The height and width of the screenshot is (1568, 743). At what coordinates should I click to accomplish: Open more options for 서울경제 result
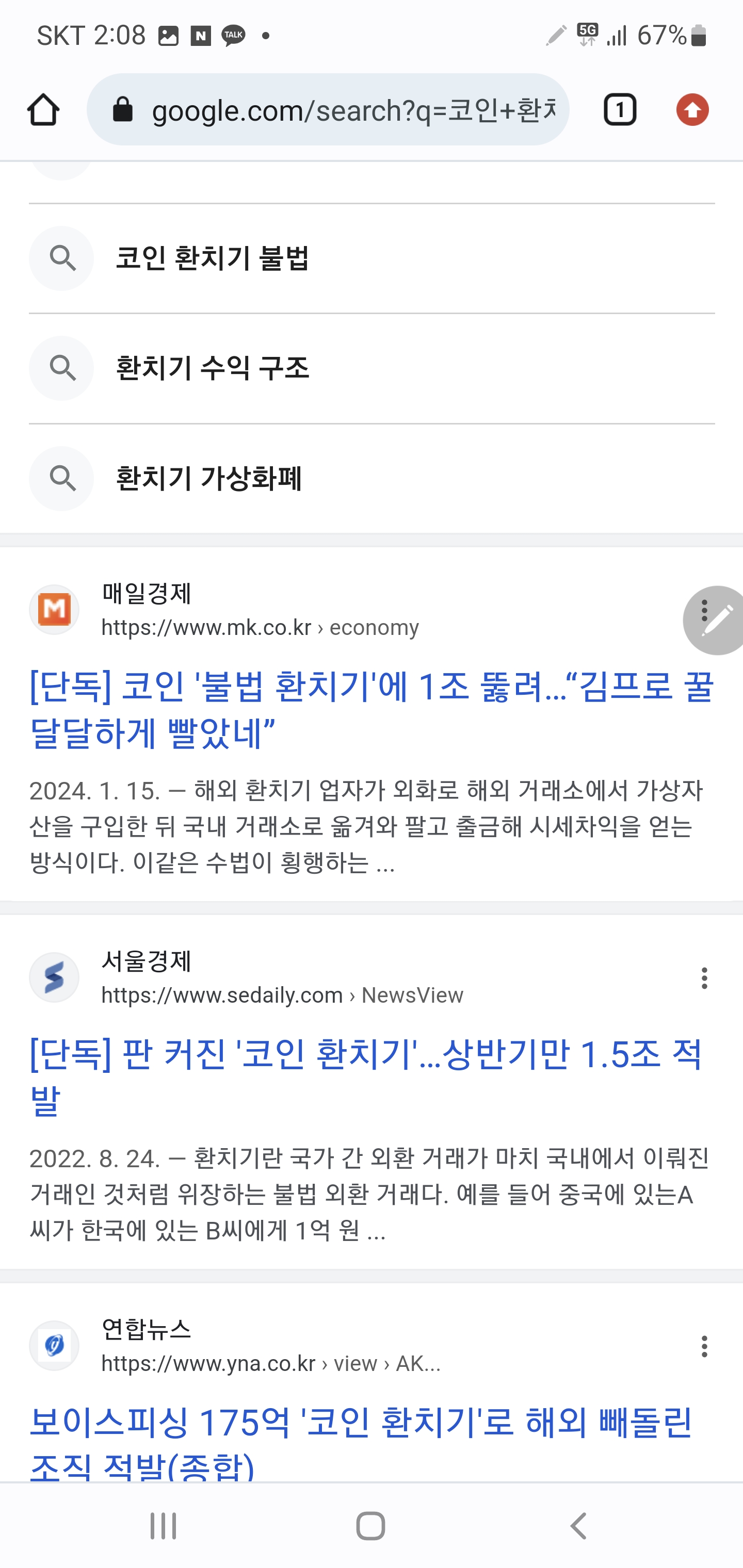coord(704,978)
